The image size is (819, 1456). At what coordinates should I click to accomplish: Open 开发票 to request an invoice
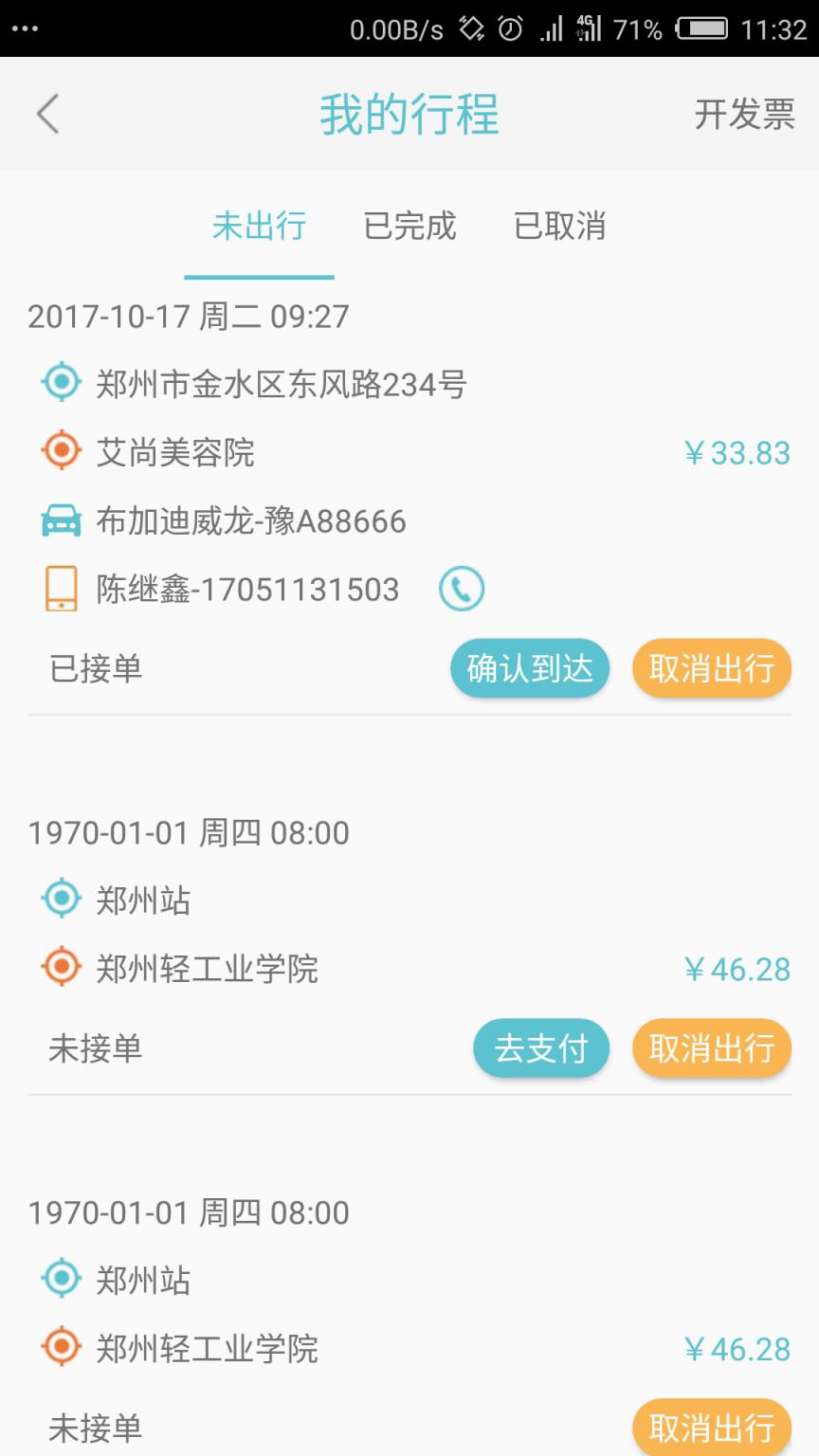coord(744,114)
